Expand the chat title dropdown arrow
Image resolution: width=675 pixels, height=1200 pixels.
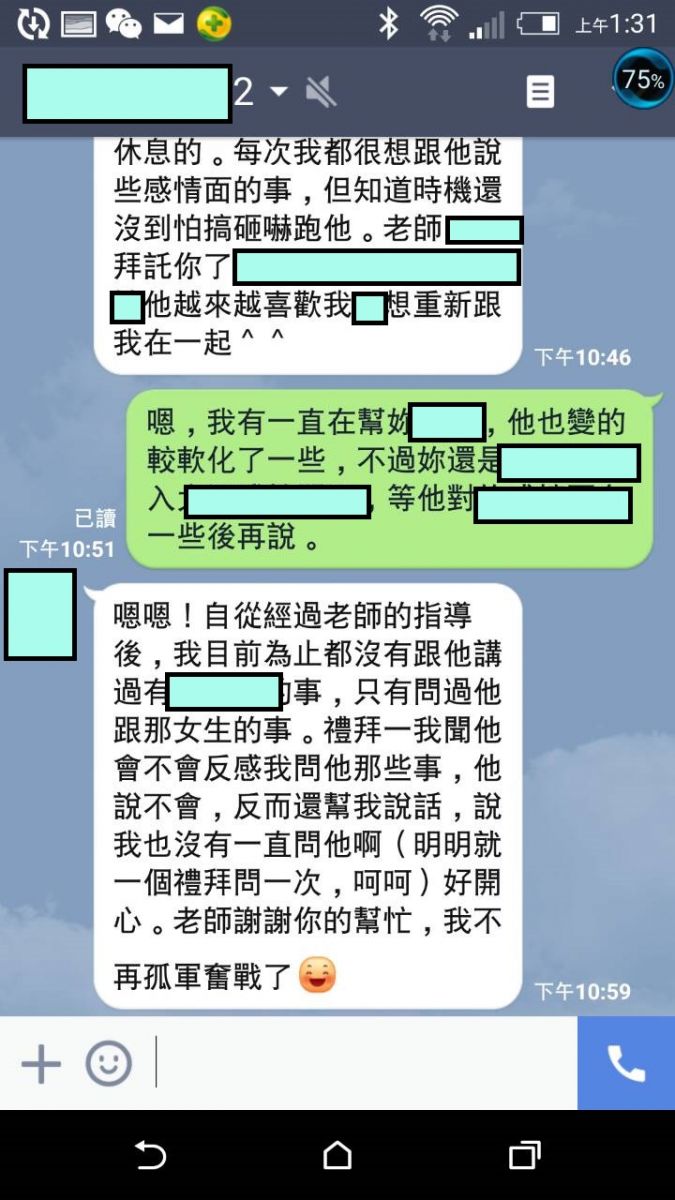279,92
